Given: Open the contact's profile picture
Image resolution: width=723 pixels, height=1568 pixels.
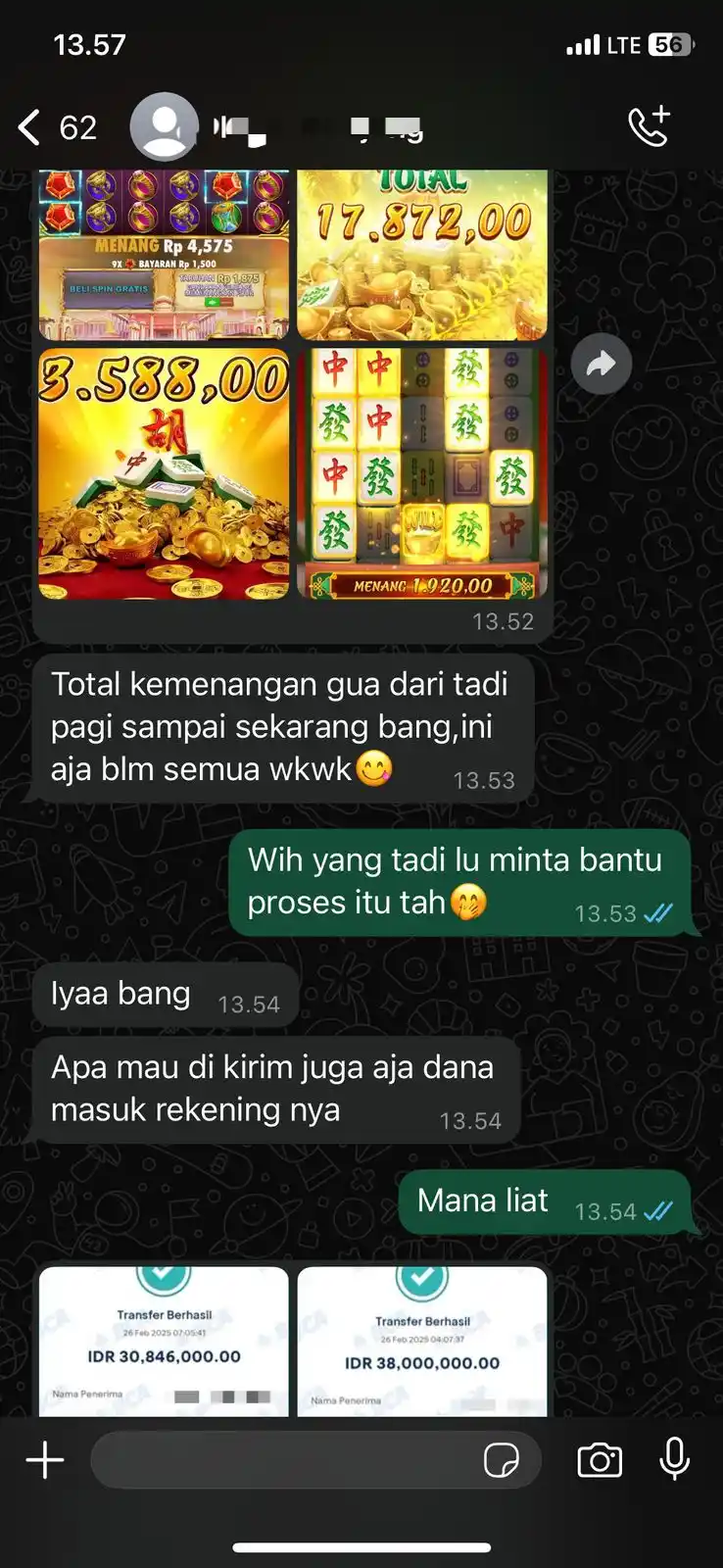Looking at the screenshot, I should pos(164,127).
